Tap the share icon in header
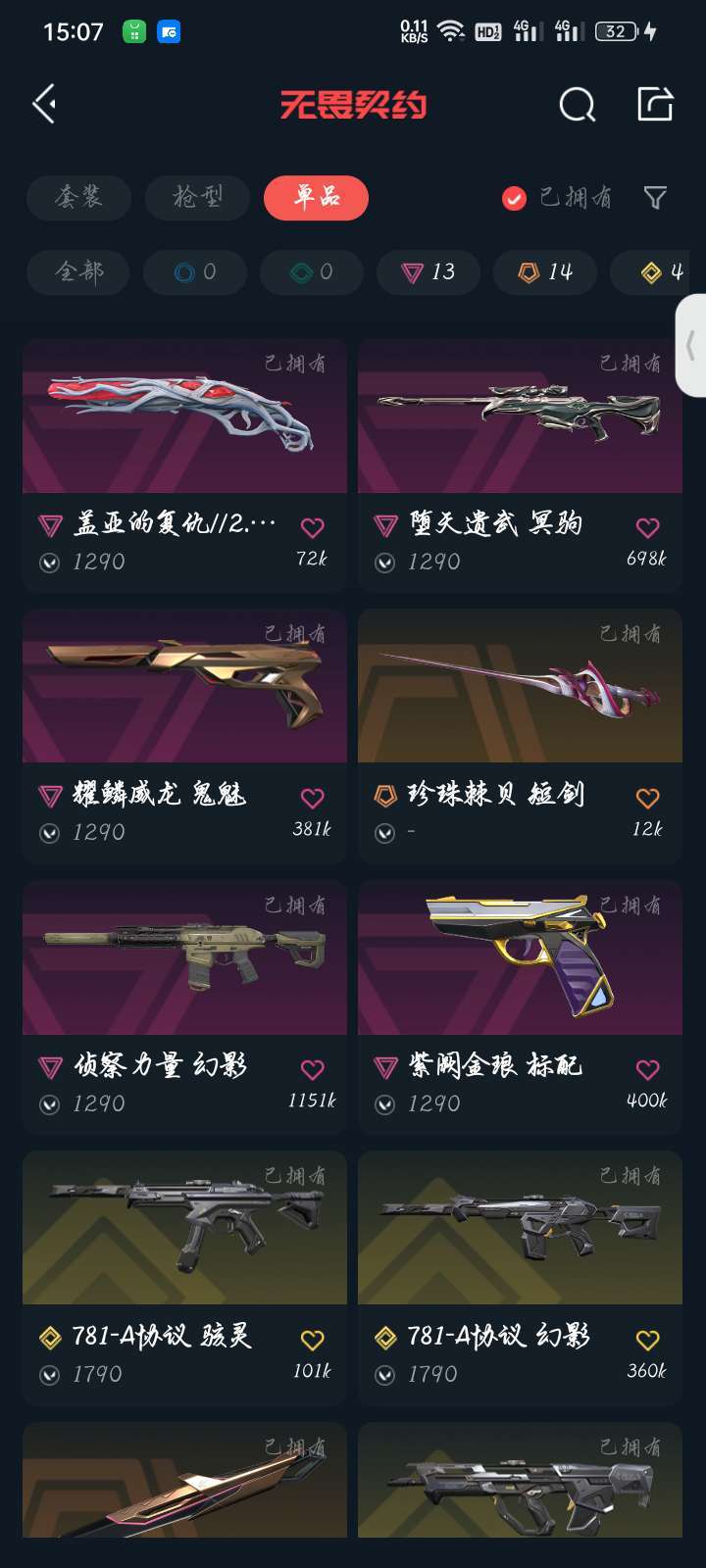This screenshot has height=1568, width=706. [x=654, y=104]
